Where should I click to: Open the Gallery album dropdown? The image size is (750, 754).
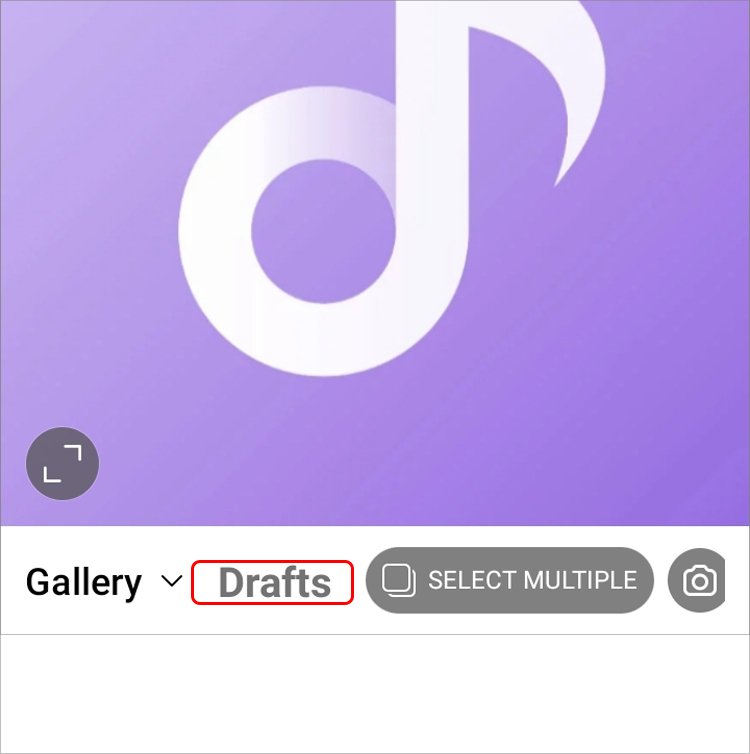click(x=104, y=582)
